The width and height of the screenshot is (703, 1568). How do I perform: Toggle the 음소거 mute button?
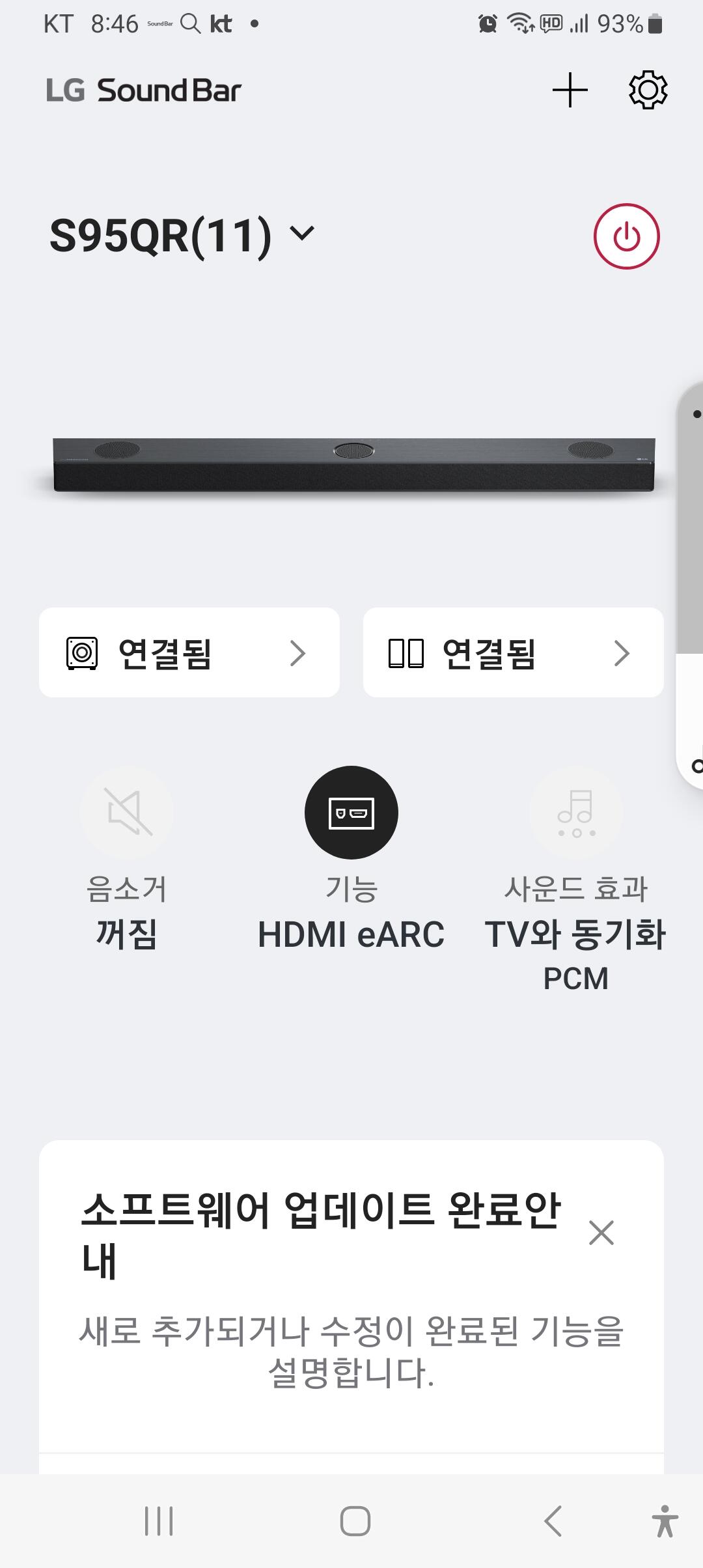pos(126,813)
